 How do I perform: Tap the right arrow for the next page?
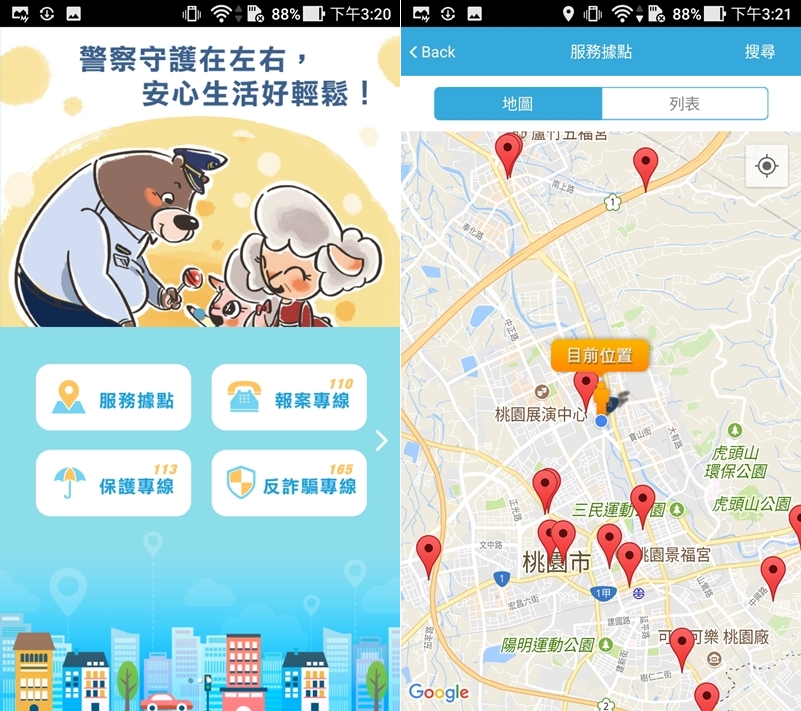(381, 441)
